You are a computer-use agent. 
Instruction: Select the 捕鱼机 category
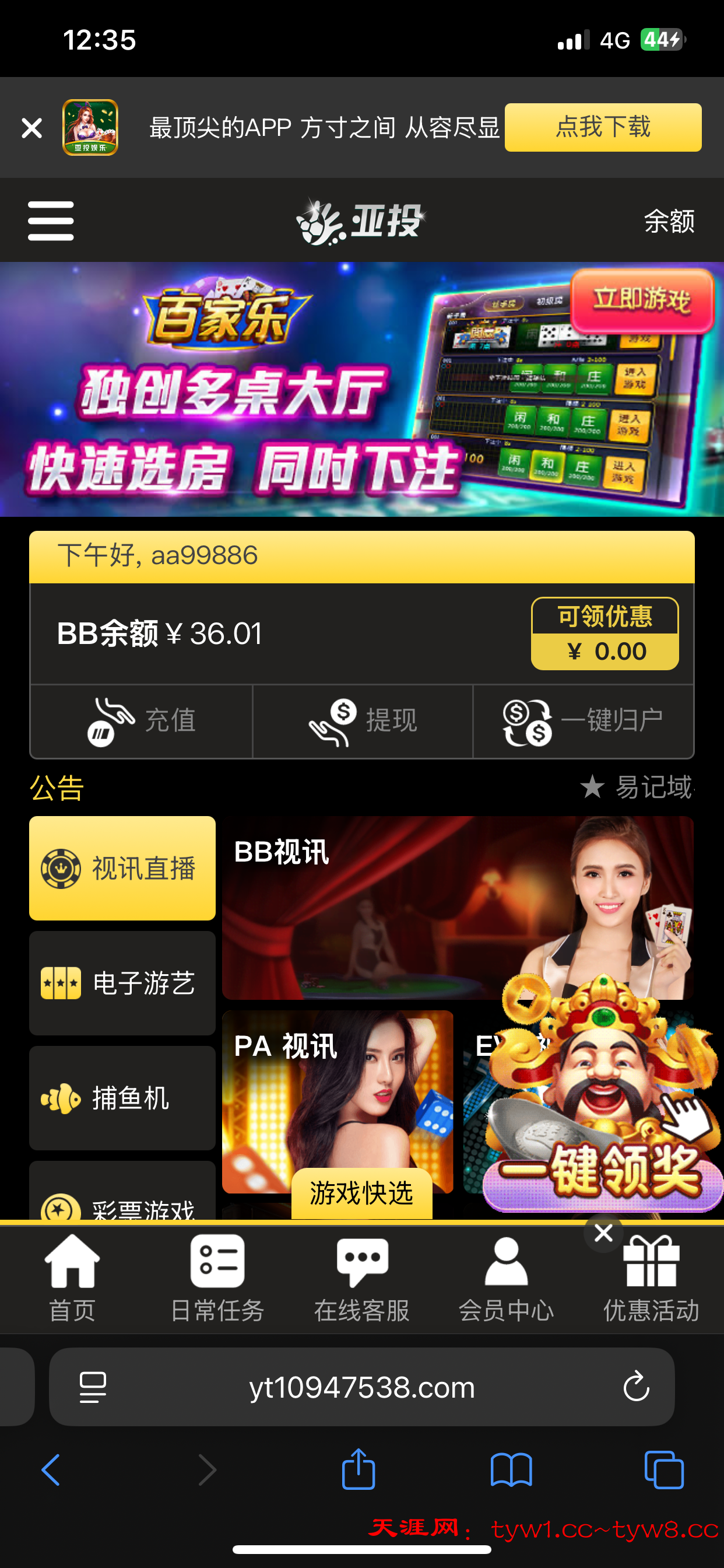pos(122,1097)
